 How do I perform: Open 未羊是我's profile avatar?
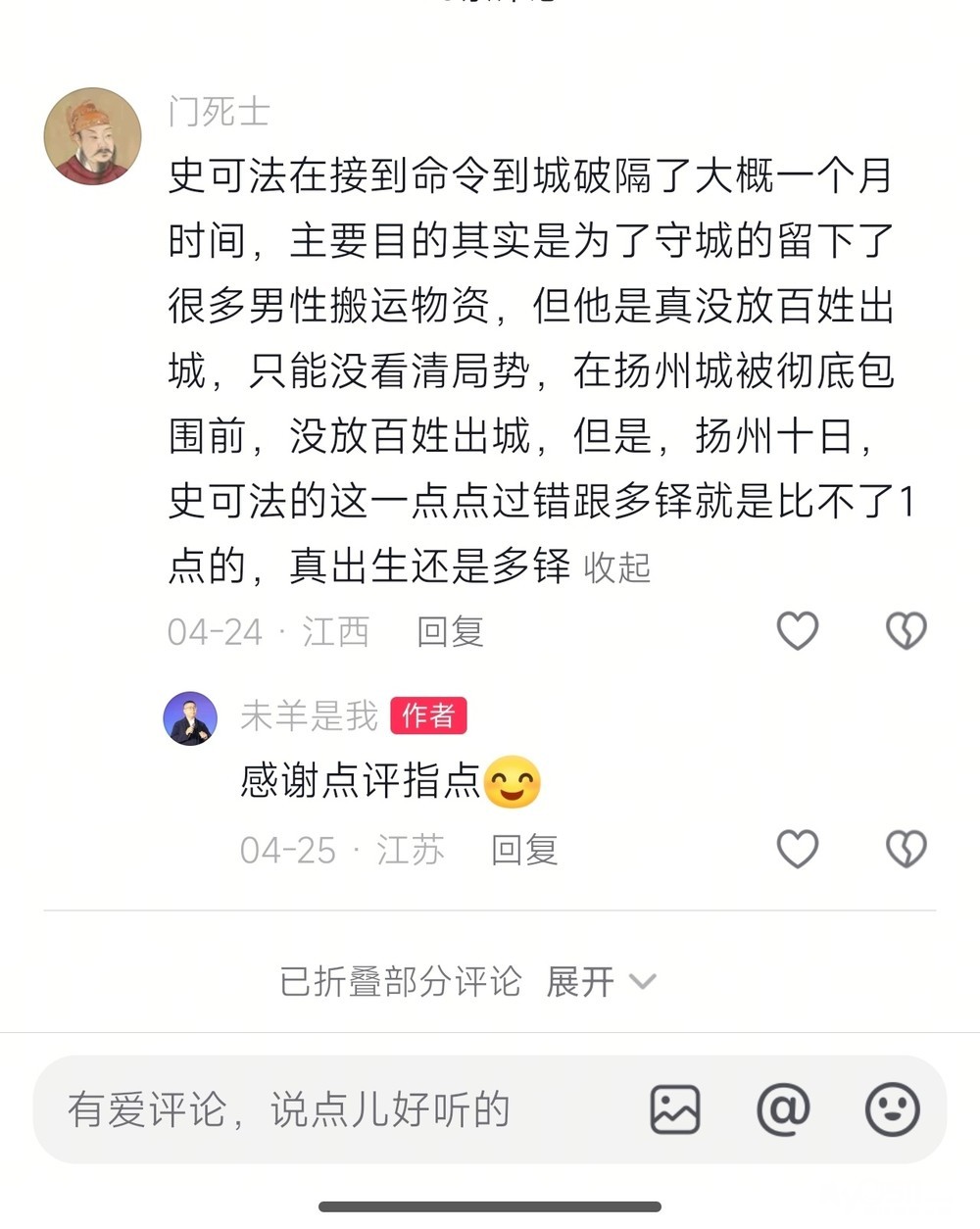190,718
